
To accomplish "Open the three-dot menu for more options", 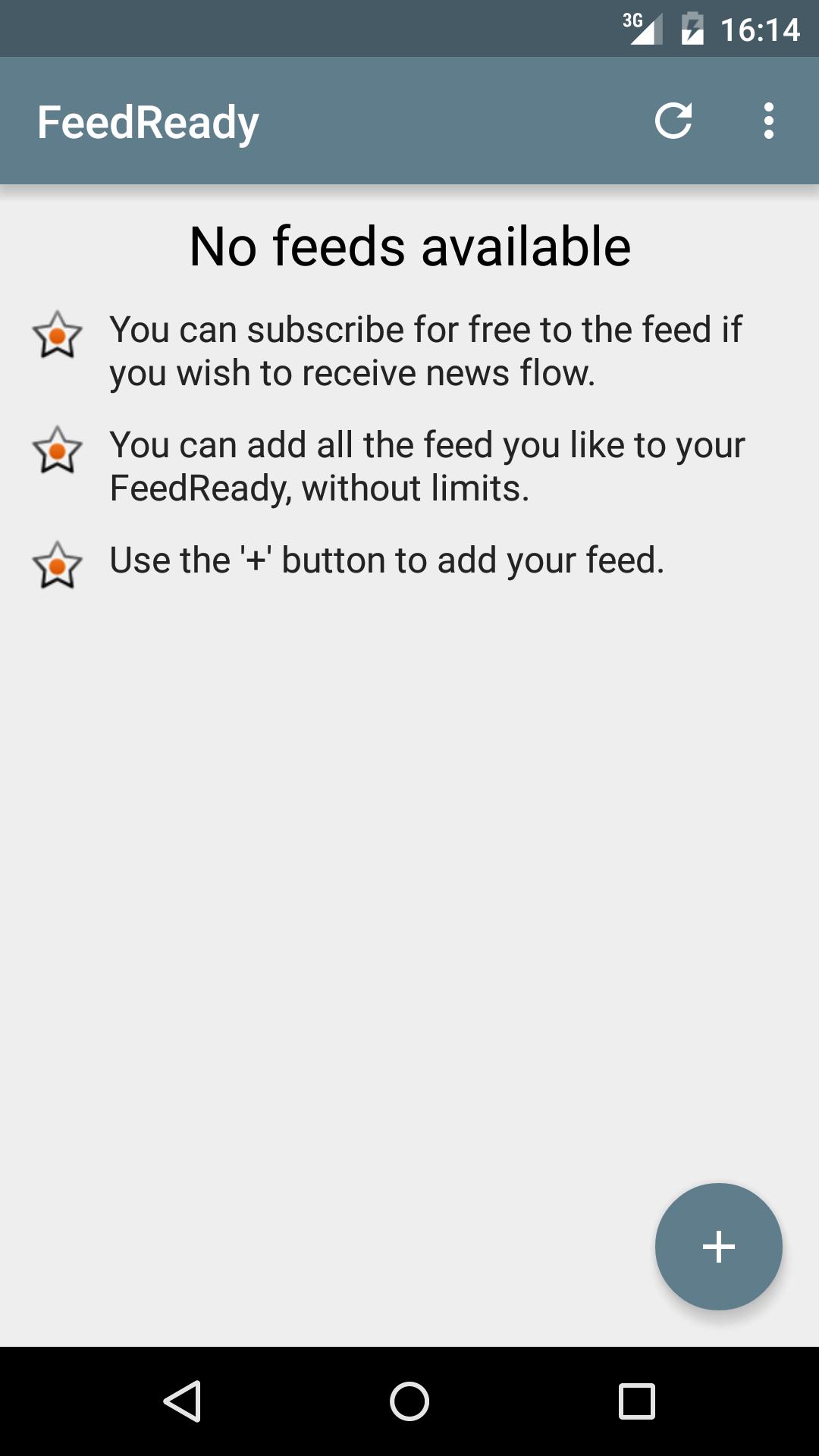I will tap(768, 120).
